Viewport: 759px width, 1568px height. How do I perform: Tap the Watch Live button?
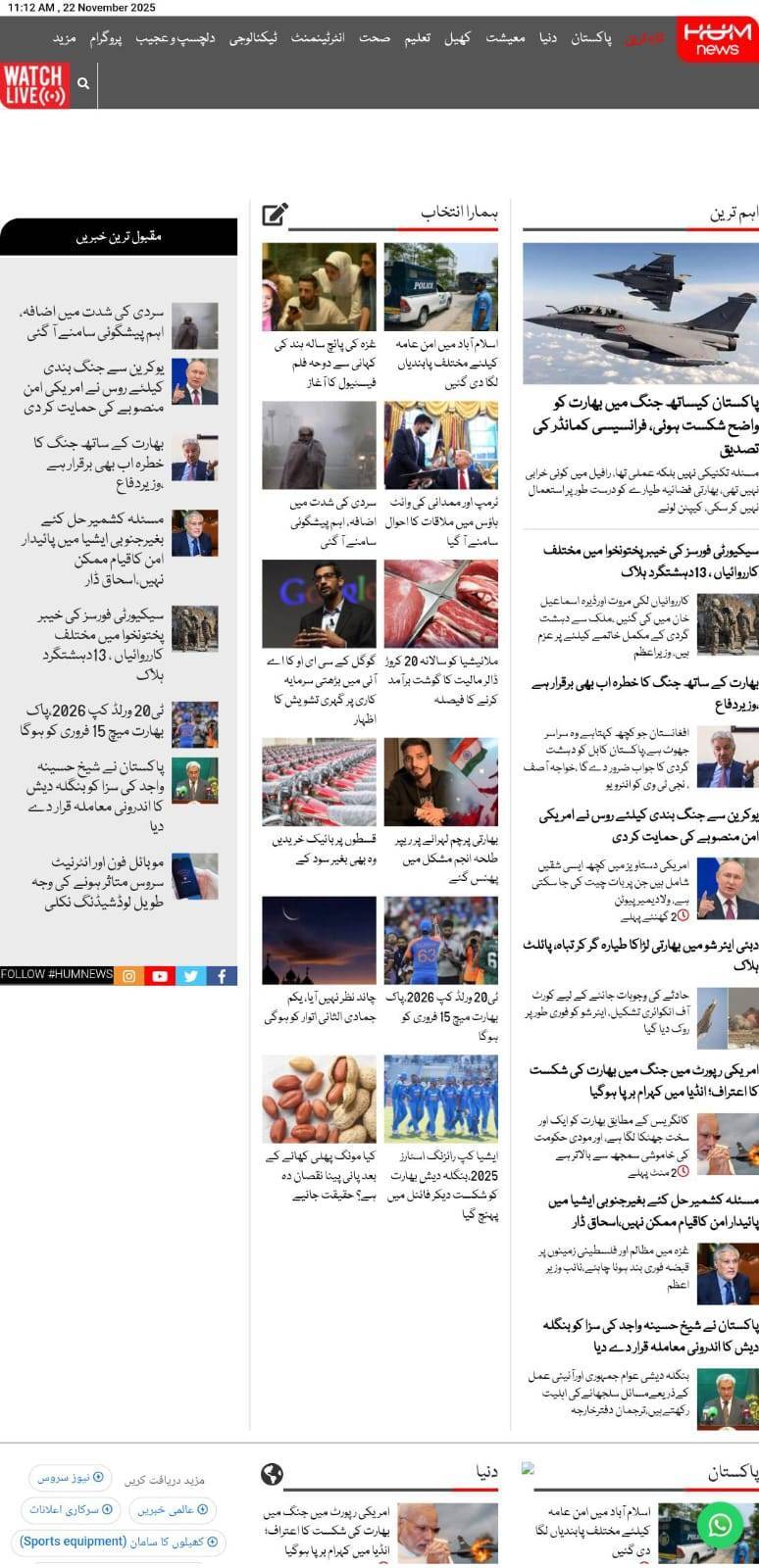point(34,85)
